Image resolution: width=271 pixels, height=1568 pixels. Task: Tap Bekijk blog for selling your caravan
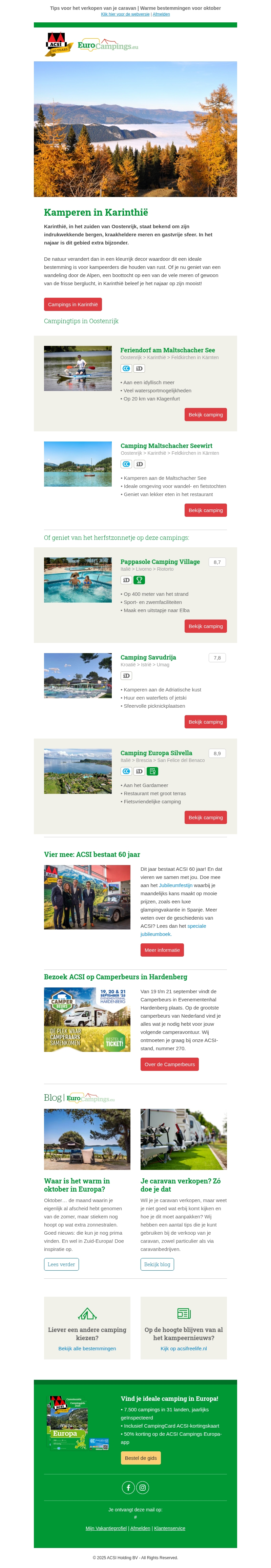[x=157, y=1264]
